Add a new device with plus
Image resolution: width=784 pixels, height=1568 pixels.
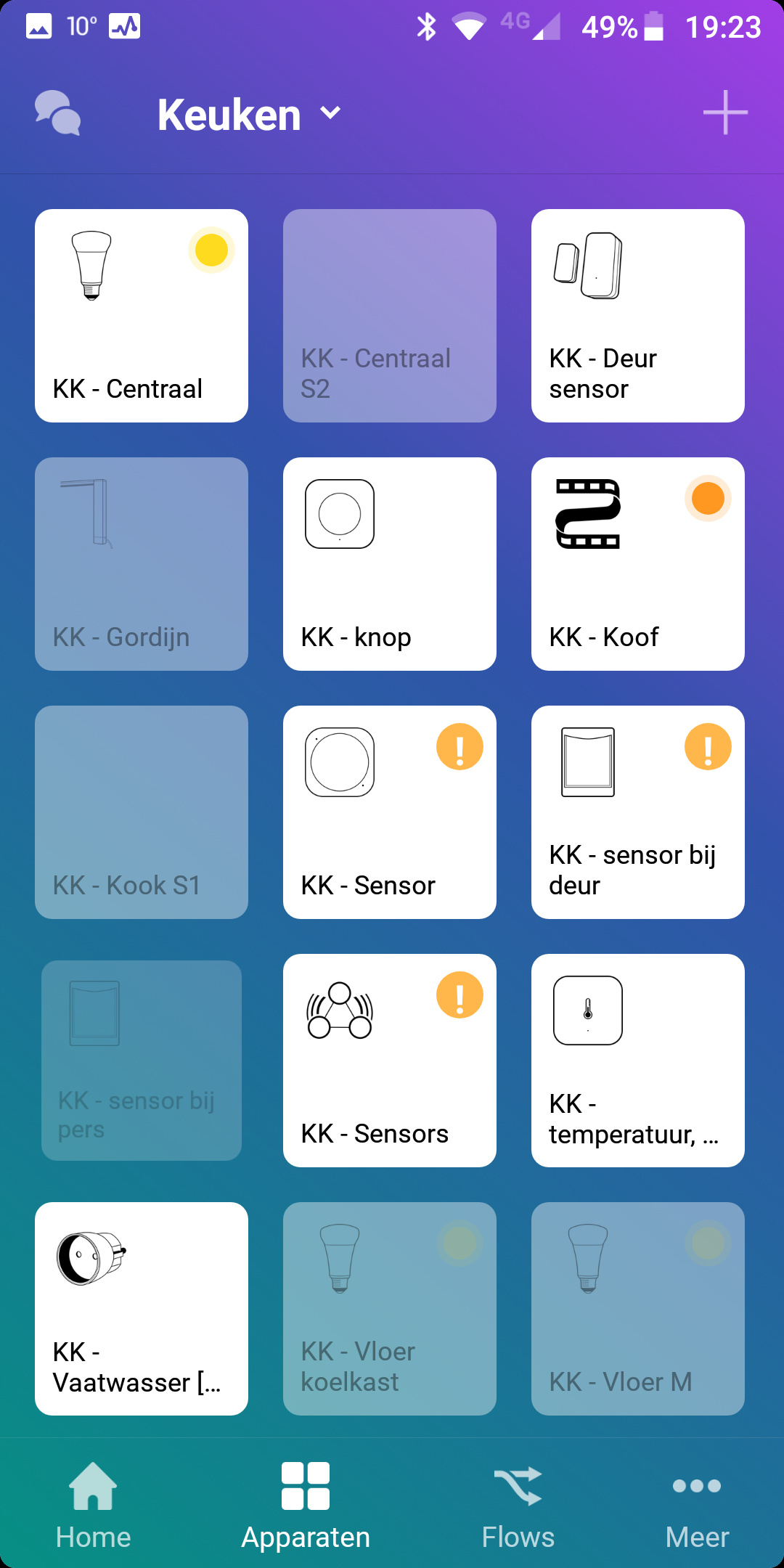(x=724, y=113)
